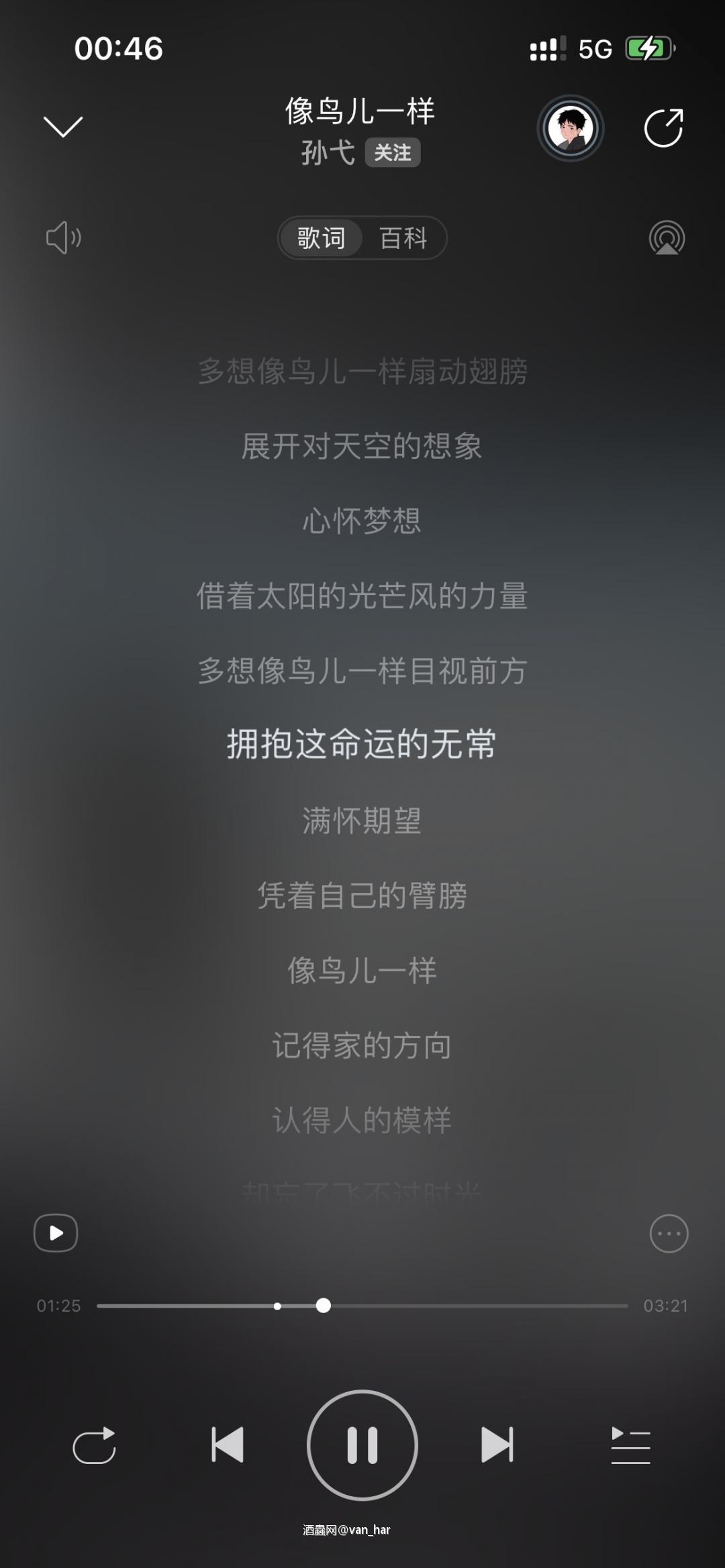Open the playback queue list
725x1568 pixels.
point(631,1446)
